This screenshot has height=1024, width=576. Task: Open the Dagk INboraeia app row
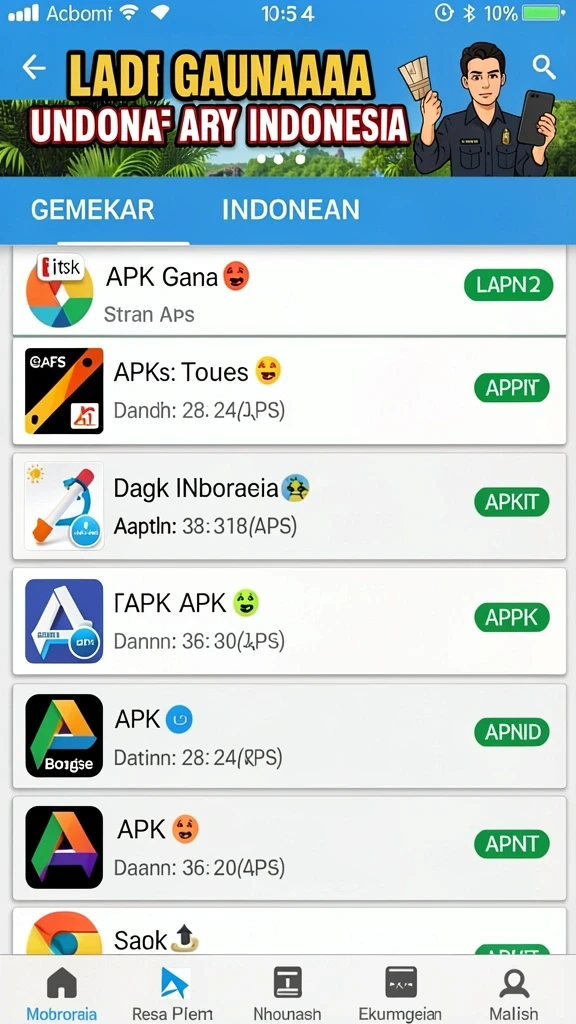[289, 506]
